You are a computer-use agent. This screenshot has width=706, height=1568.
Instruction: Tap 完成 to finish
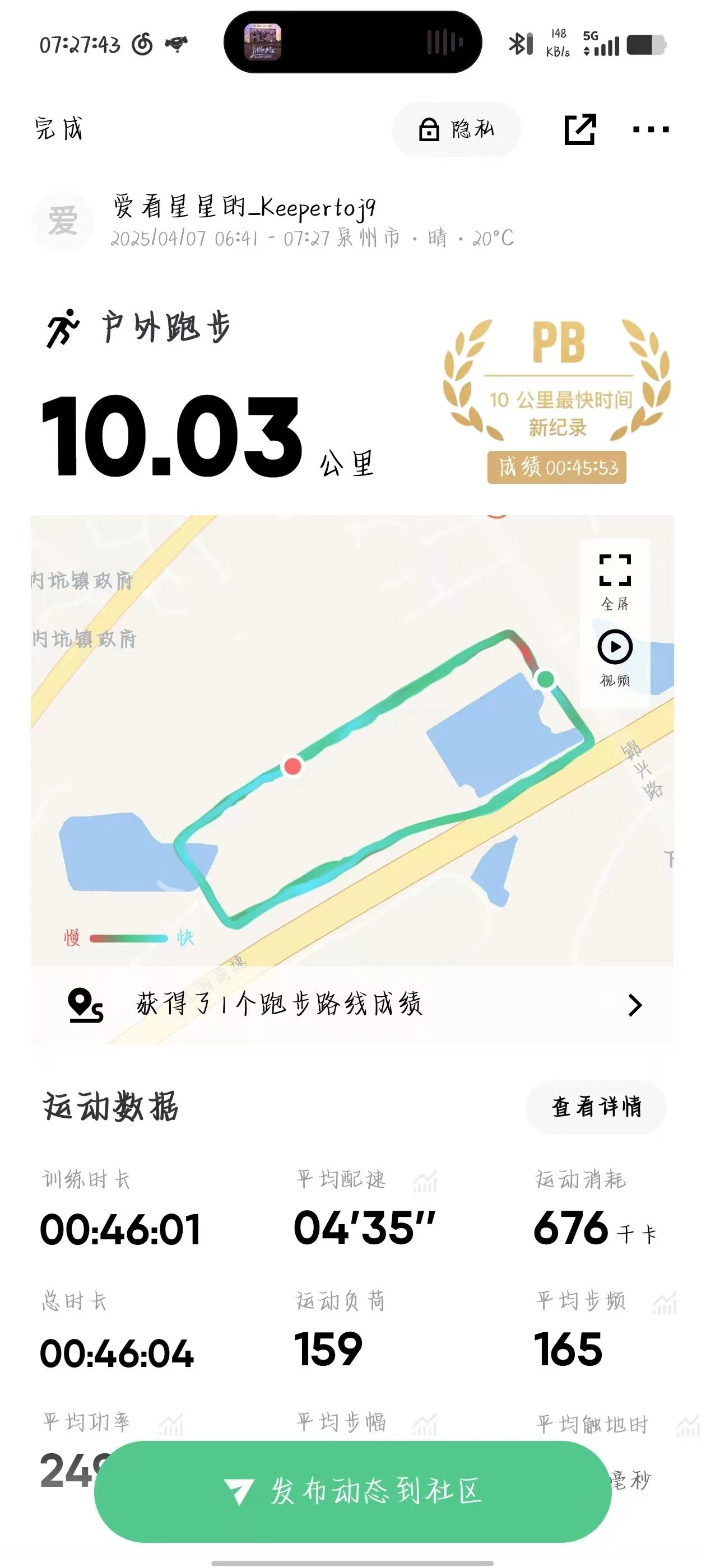pos(58,129)
